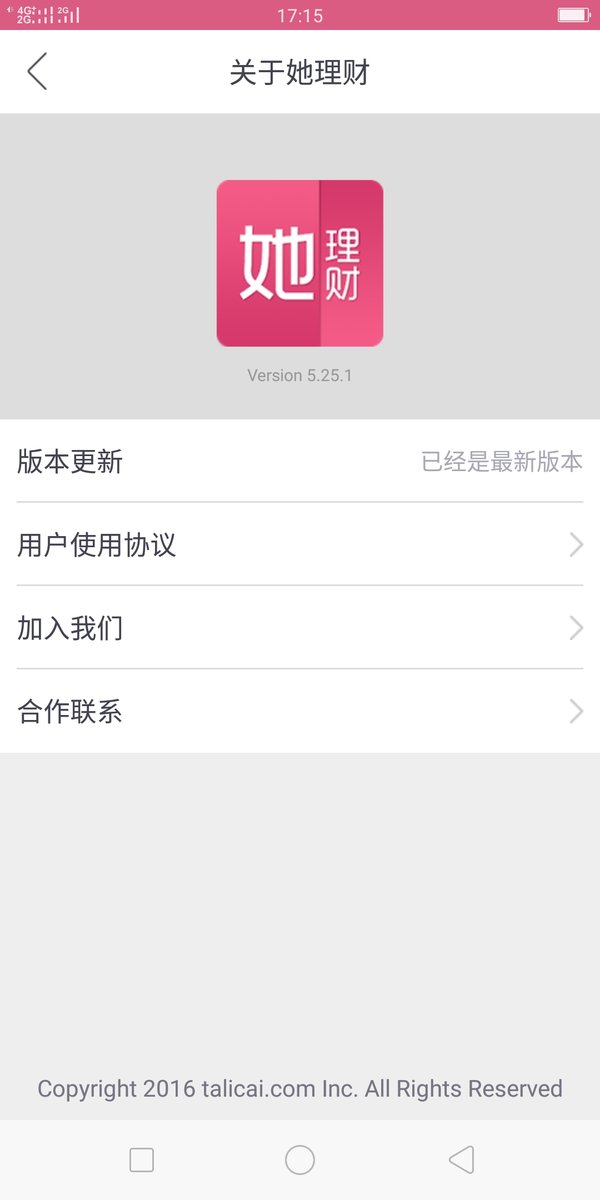600x1200 pixels.
Task: Open the system recent apps button
Action: point(141,1160)
